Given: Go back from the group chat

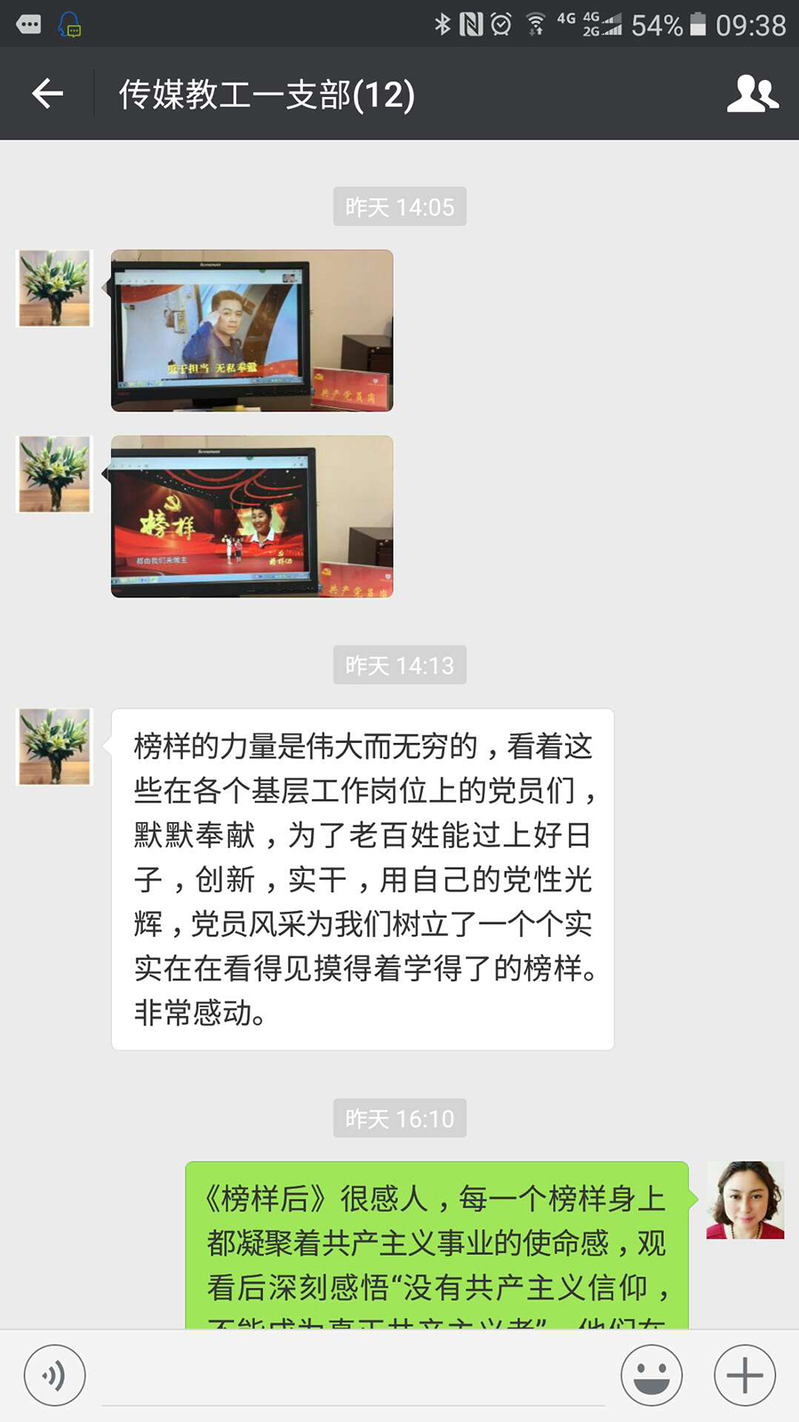Looking at the screenshot, I should point(47,94).
